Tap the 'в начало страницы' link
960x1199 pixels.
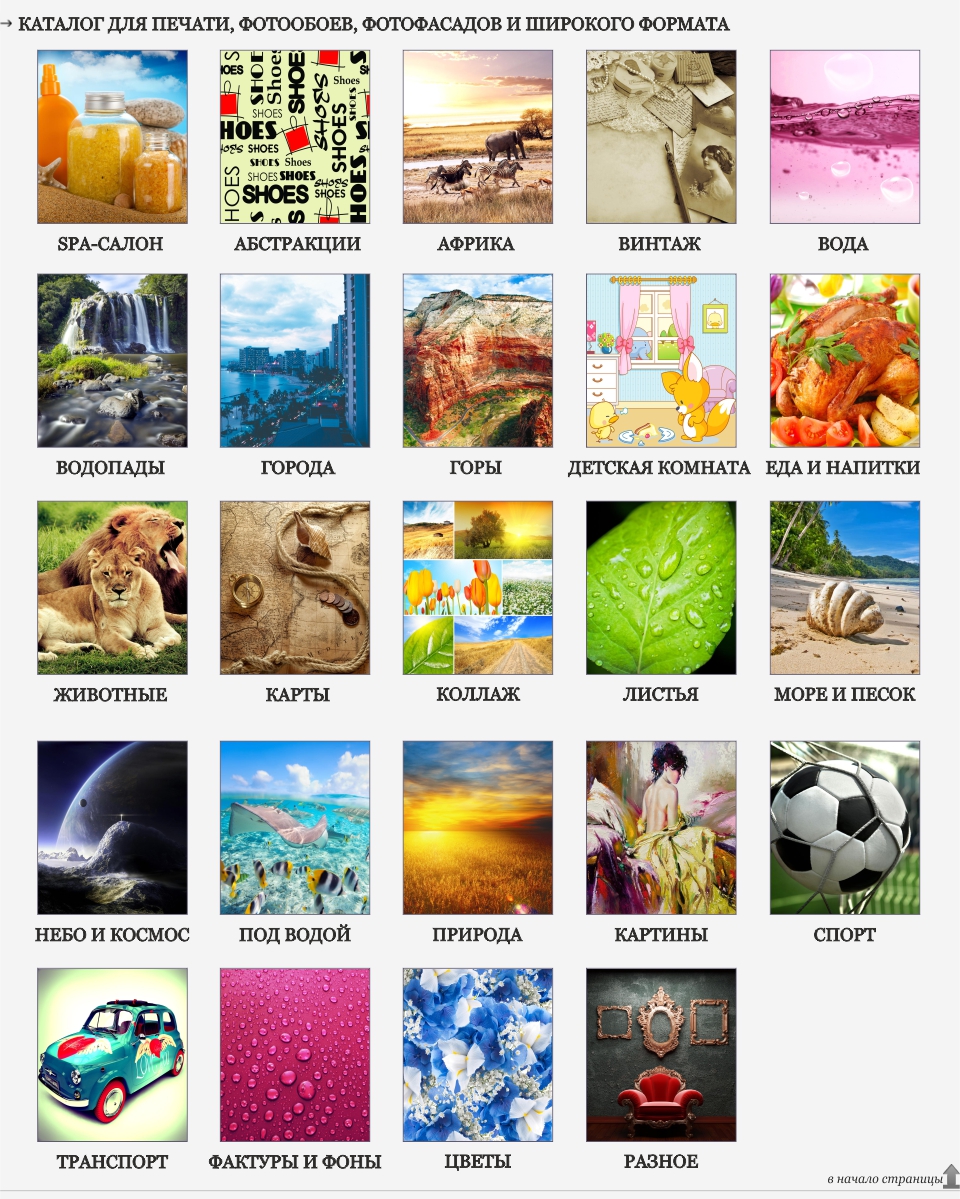point(885,1179)
